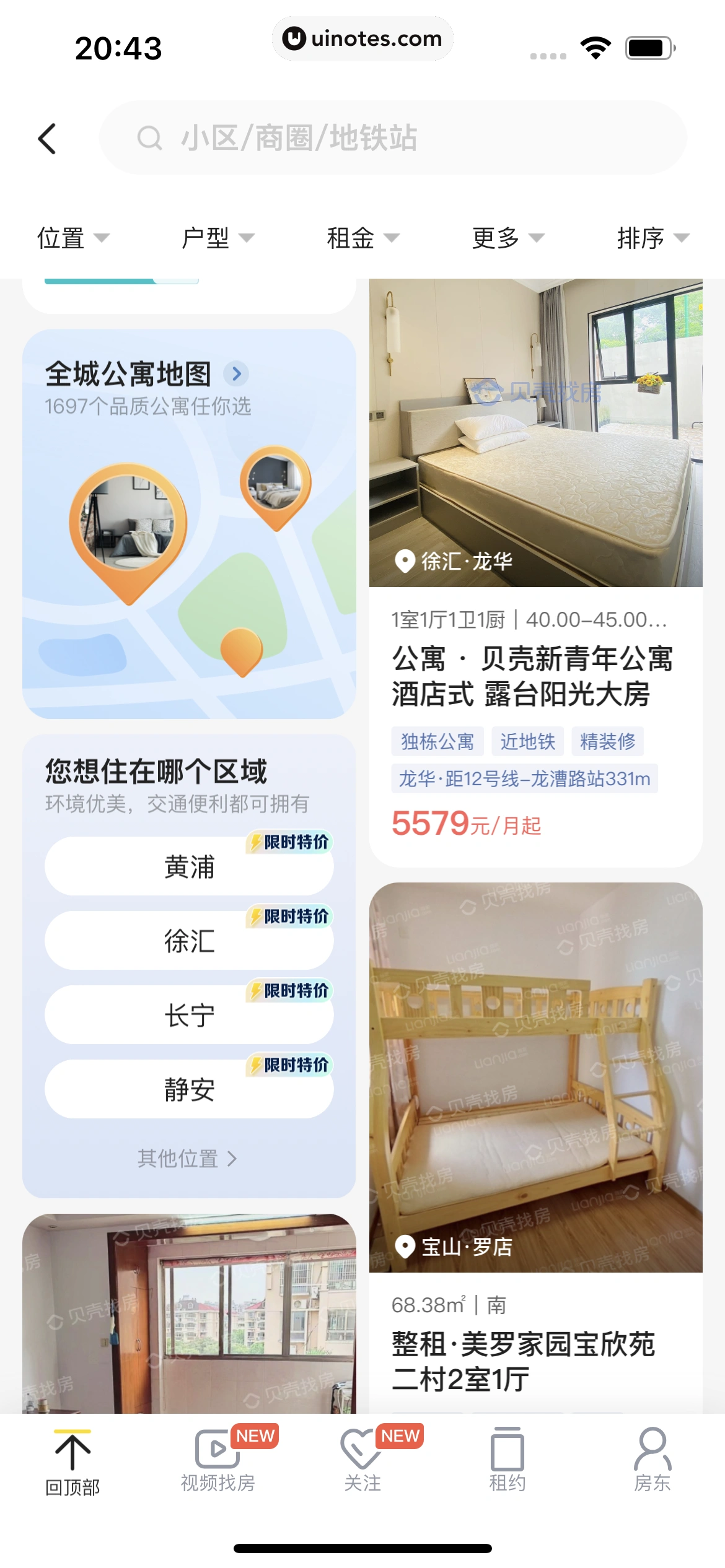Choose the 徐汇 district

click(189, 941)
